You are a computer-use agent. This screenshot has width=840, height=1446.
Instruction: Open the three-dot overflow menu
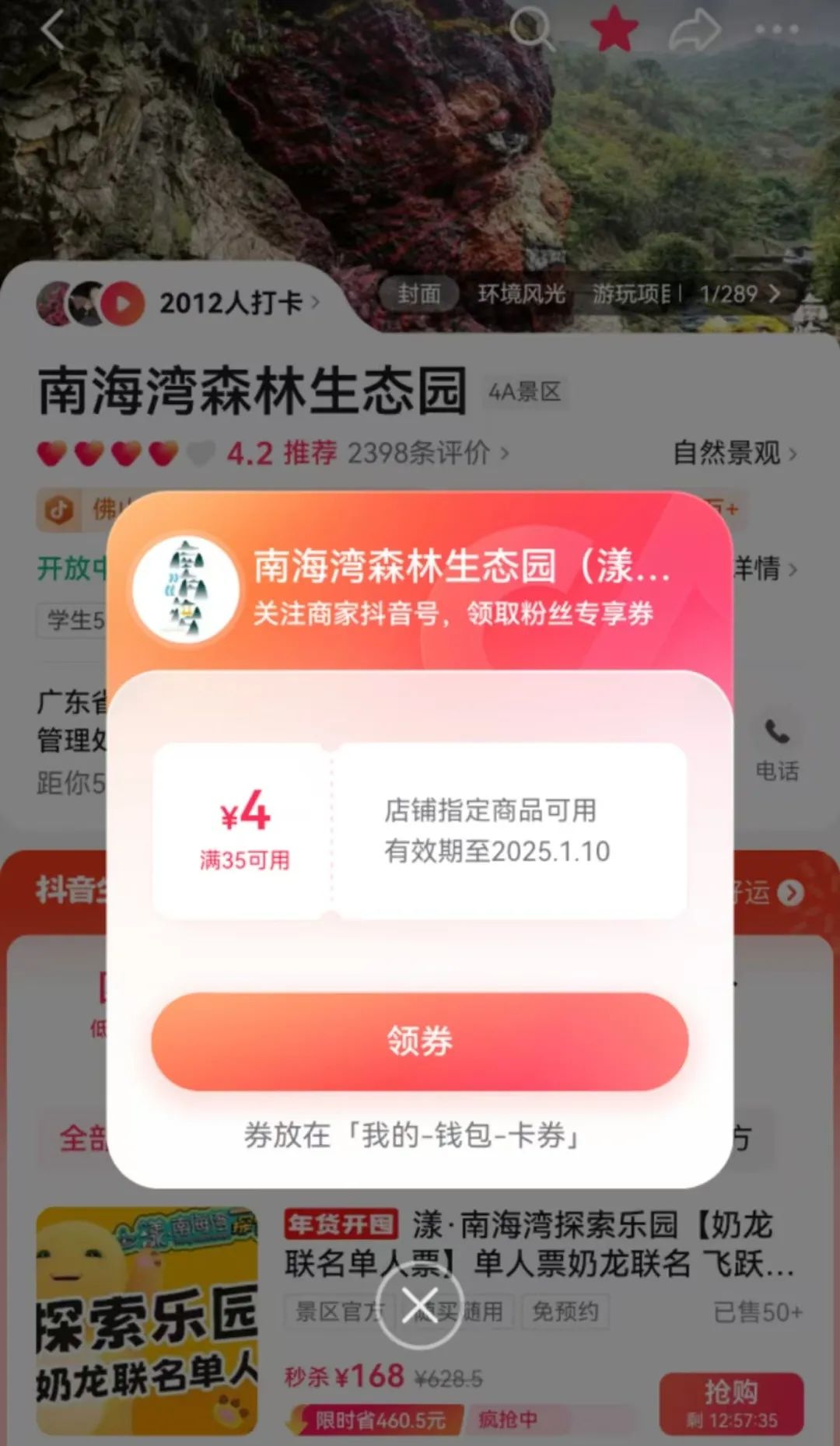click(777, 30)
